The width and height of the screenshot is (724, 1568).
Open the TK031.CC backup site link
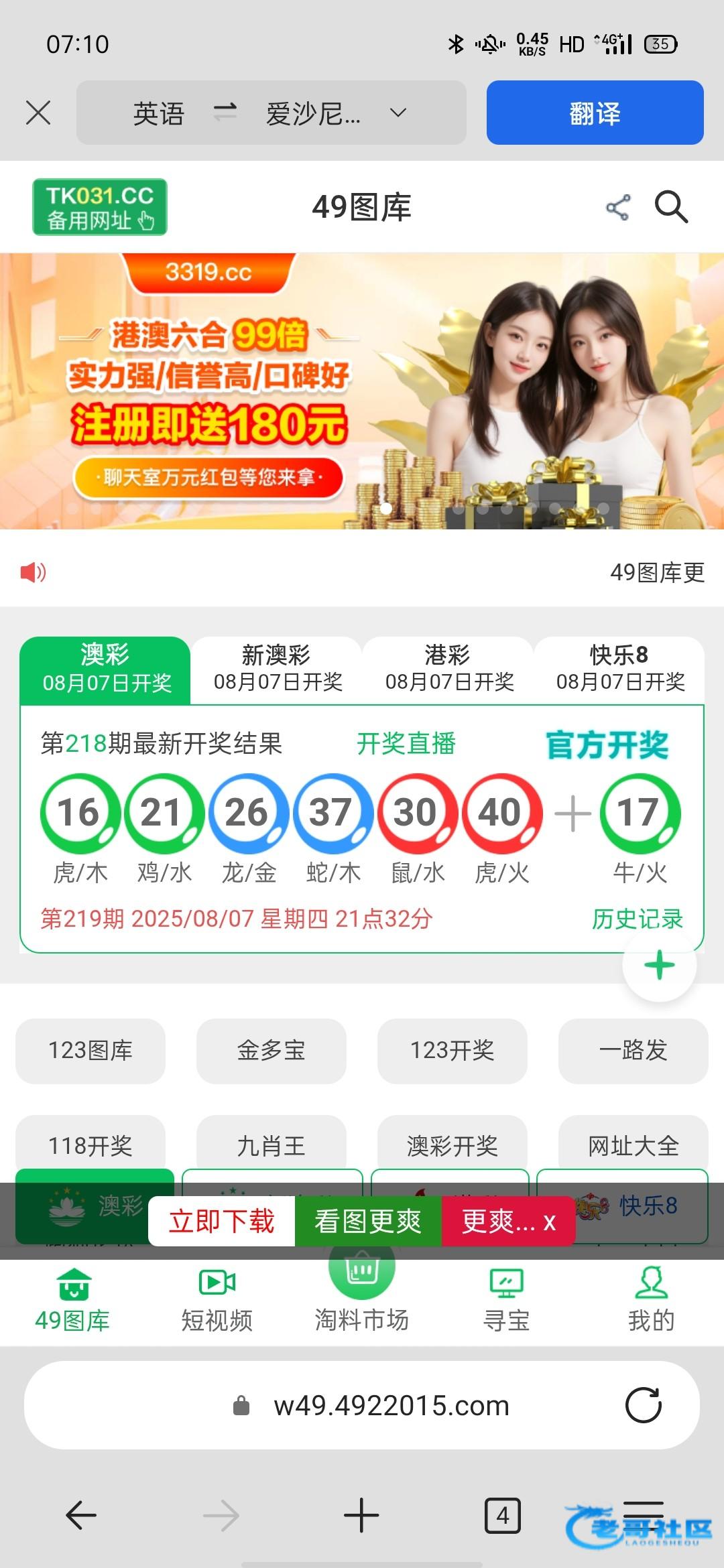(x=100, y=206)
